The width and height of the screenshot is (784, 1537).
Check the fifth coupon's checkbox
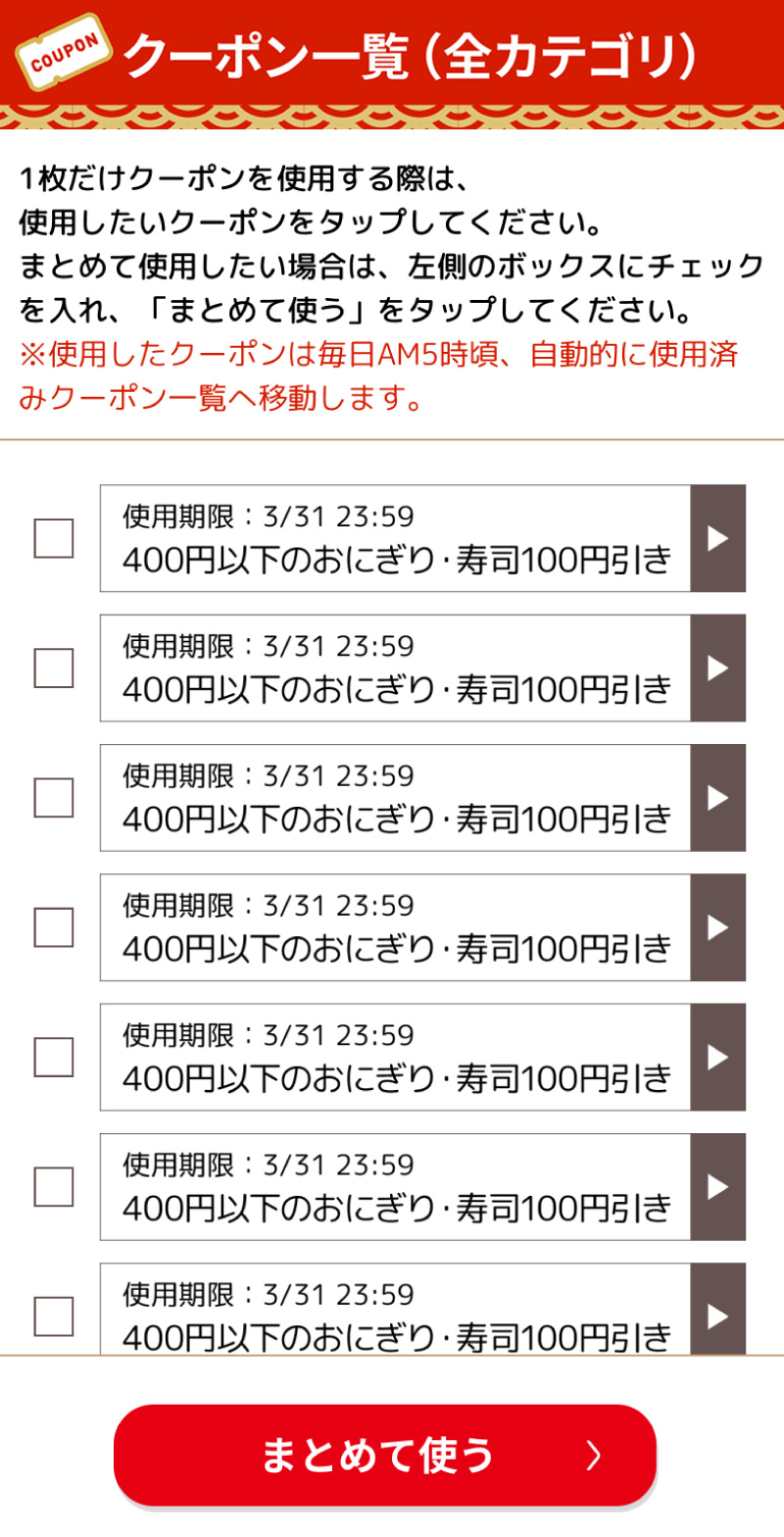[54, 1058]
